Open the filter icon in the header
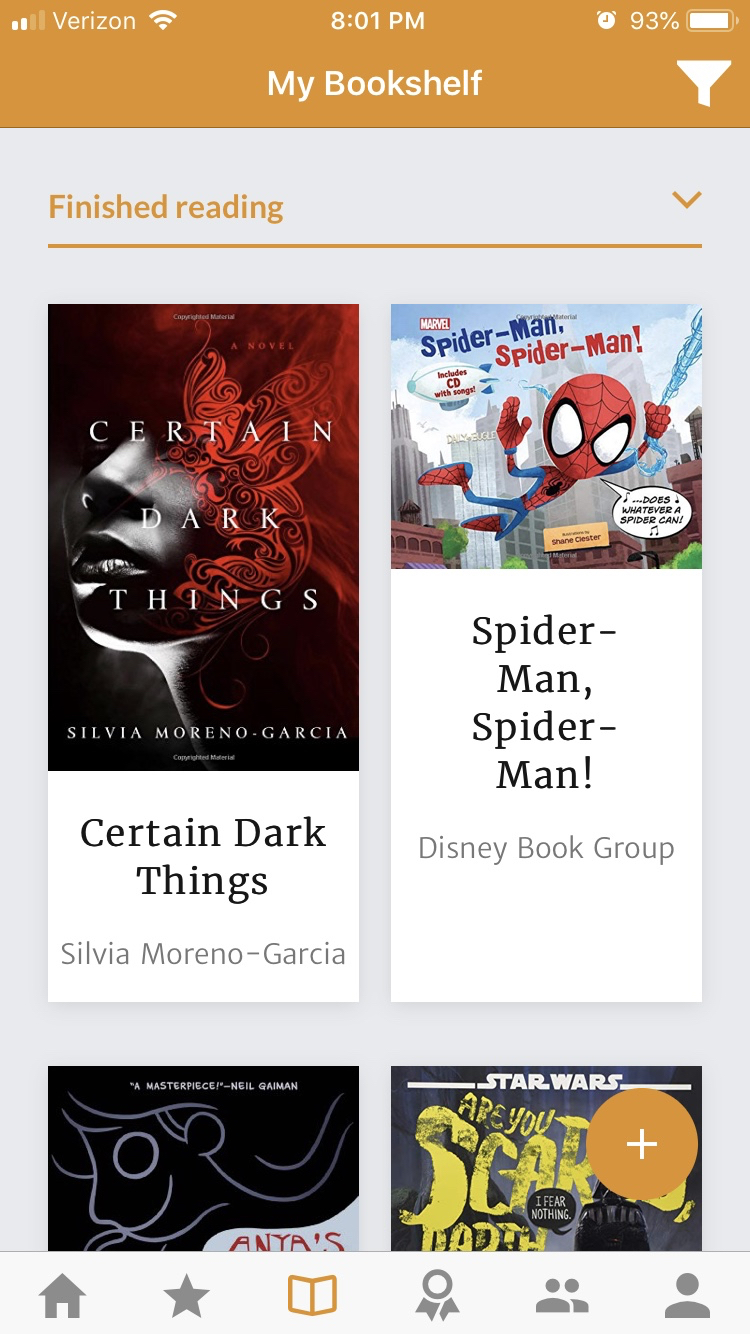The height and width of the screenshot is (1334, 750). coord(706,83)
